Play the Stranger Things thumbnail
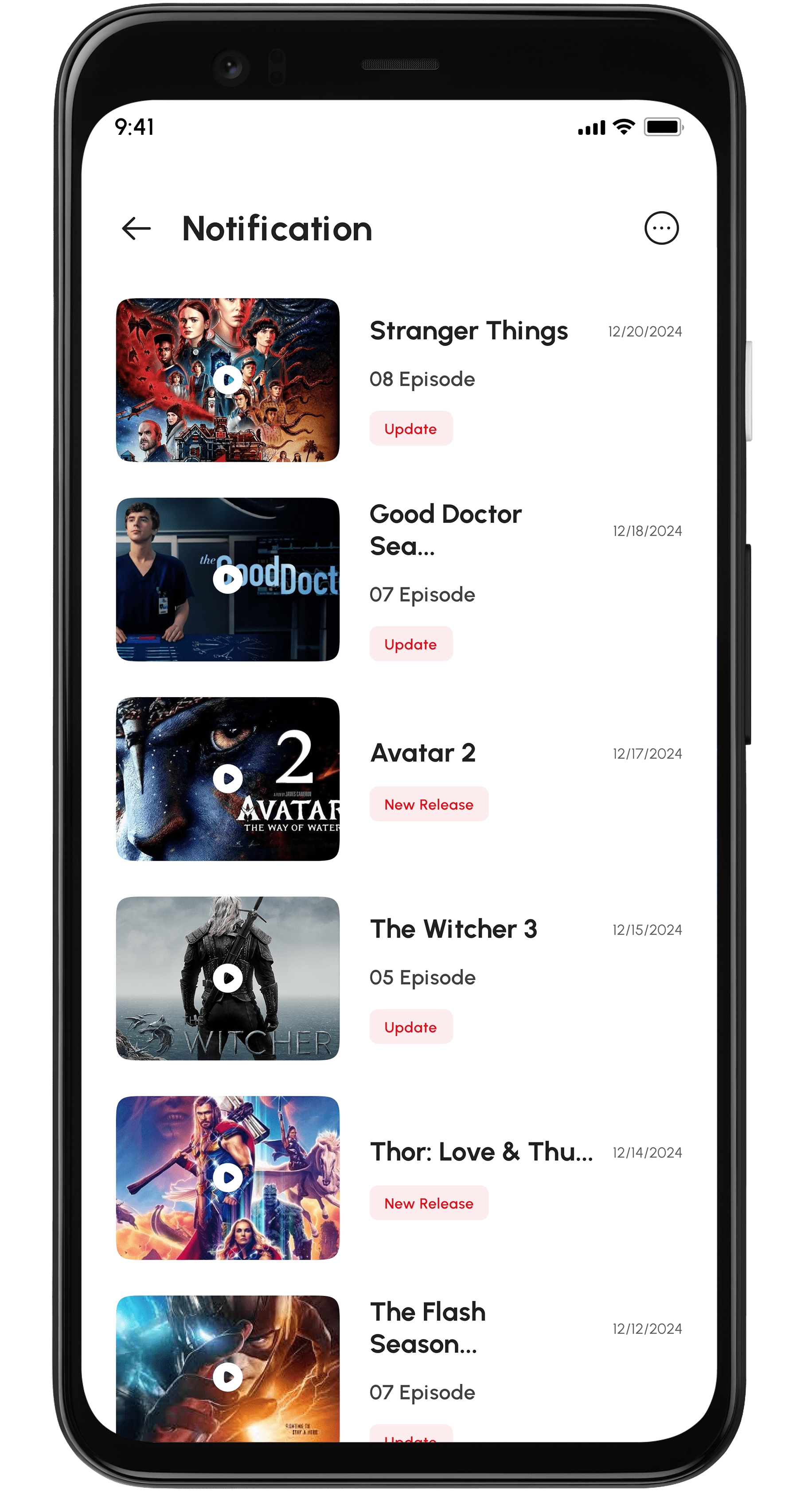The height and width of the screenshot is (1503, 812). tap(227, 380)
